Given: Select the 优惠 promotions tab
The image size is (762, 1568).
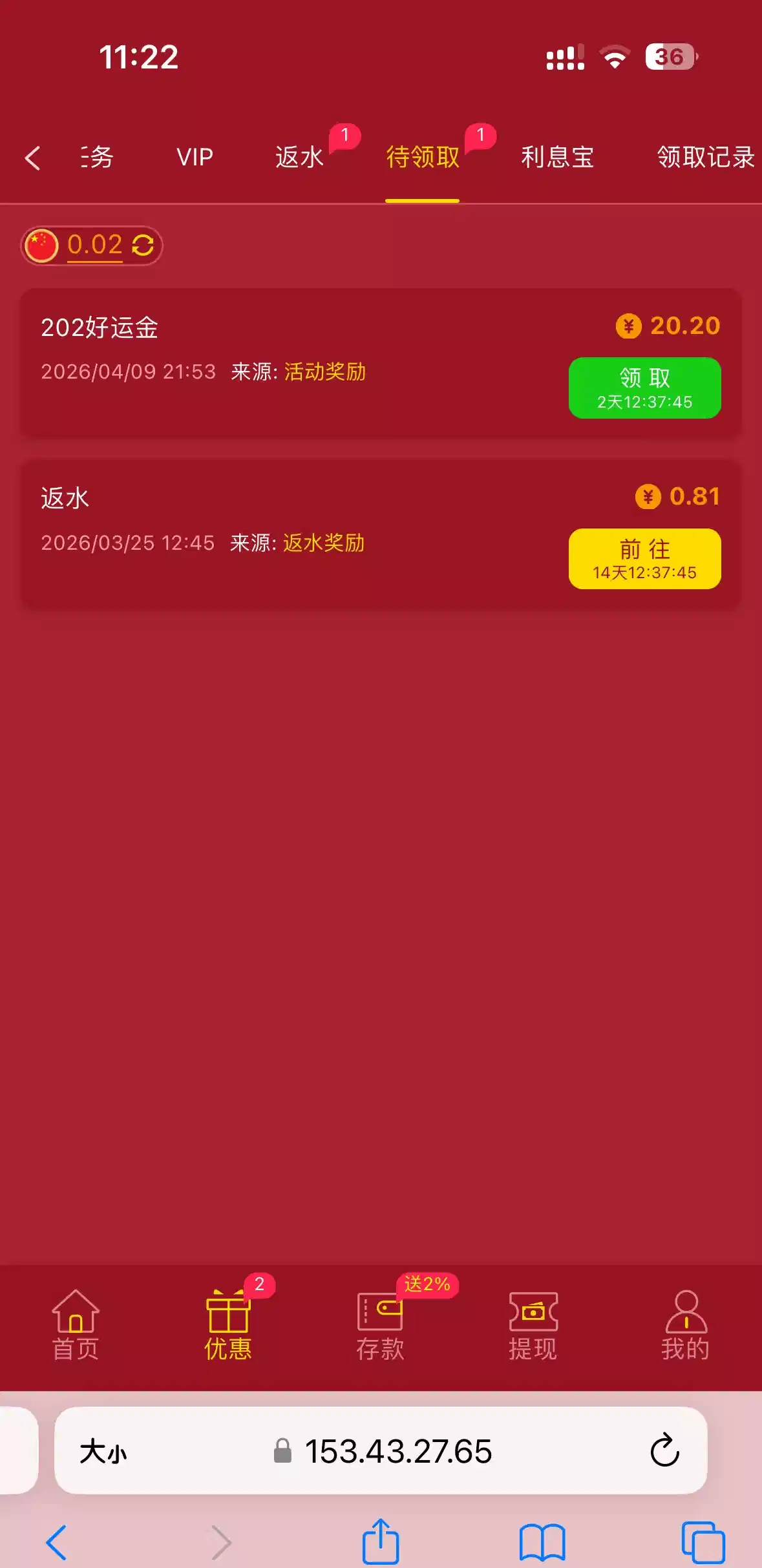Looking at the screenshot, I should pyautogui.click(x=228, y=1326).
